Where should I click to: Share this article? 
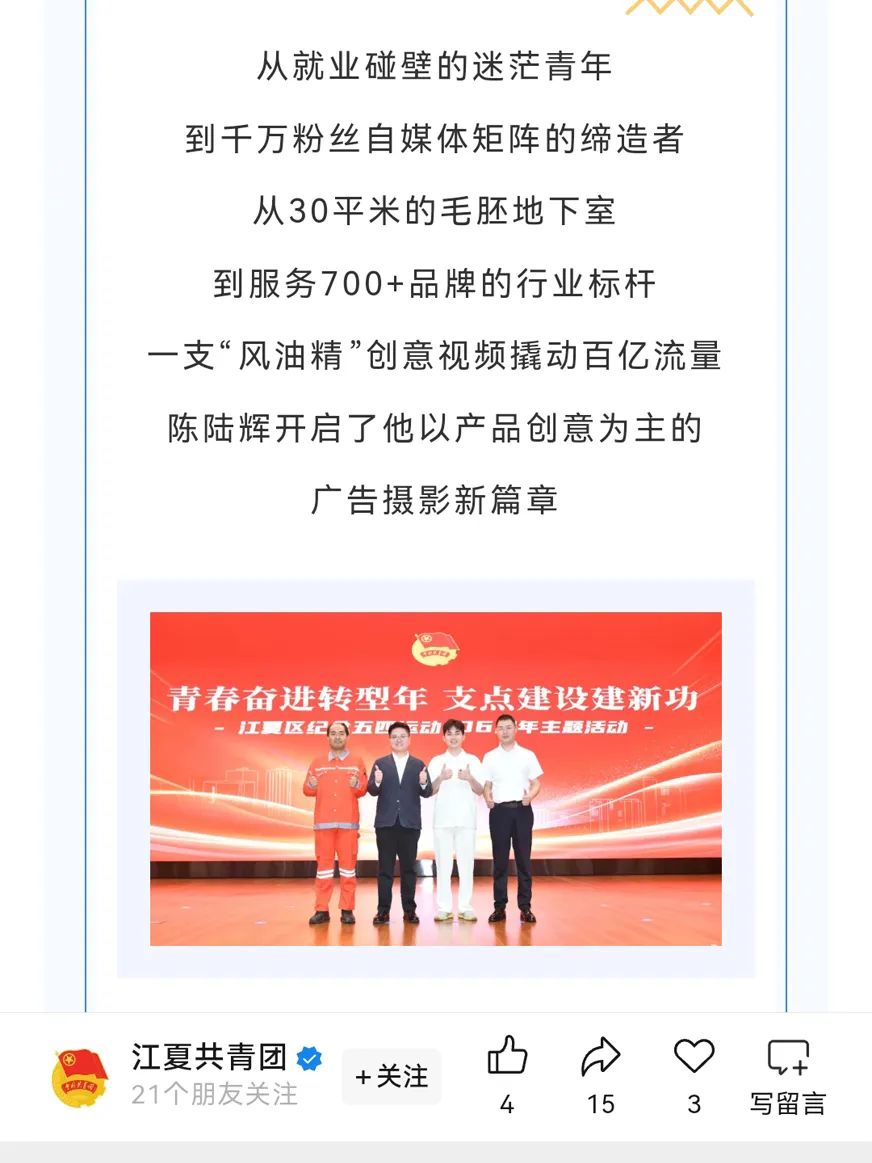tap(600, 1057)
